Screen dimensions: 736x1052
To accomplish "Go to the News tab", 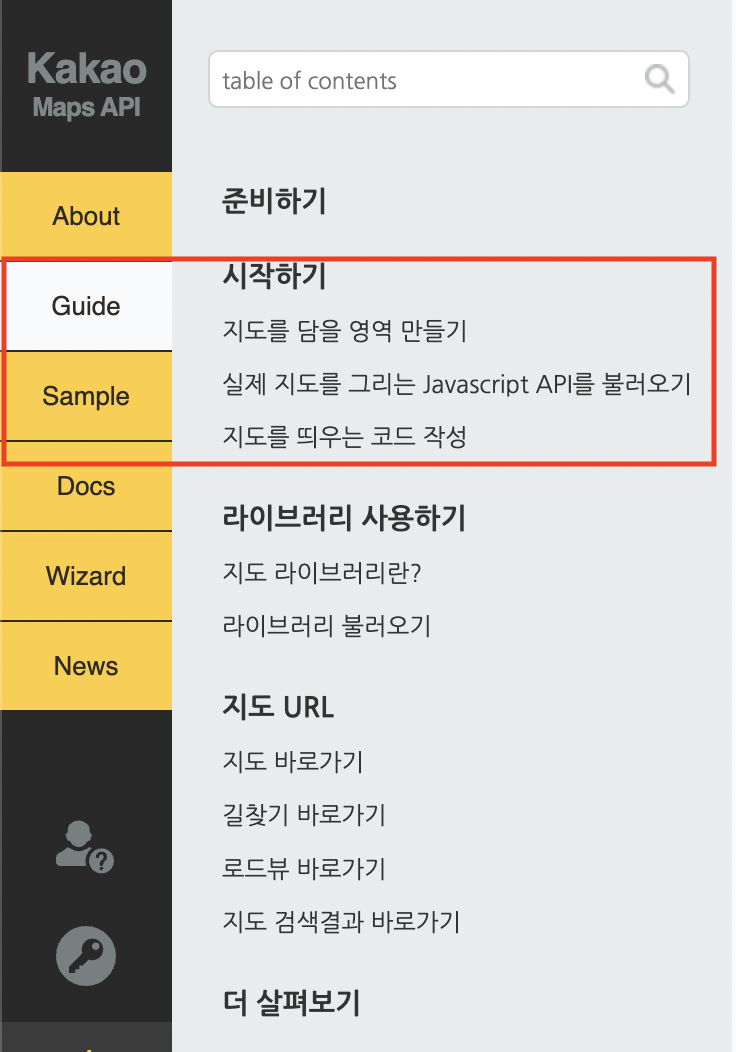I will (86, 667).
